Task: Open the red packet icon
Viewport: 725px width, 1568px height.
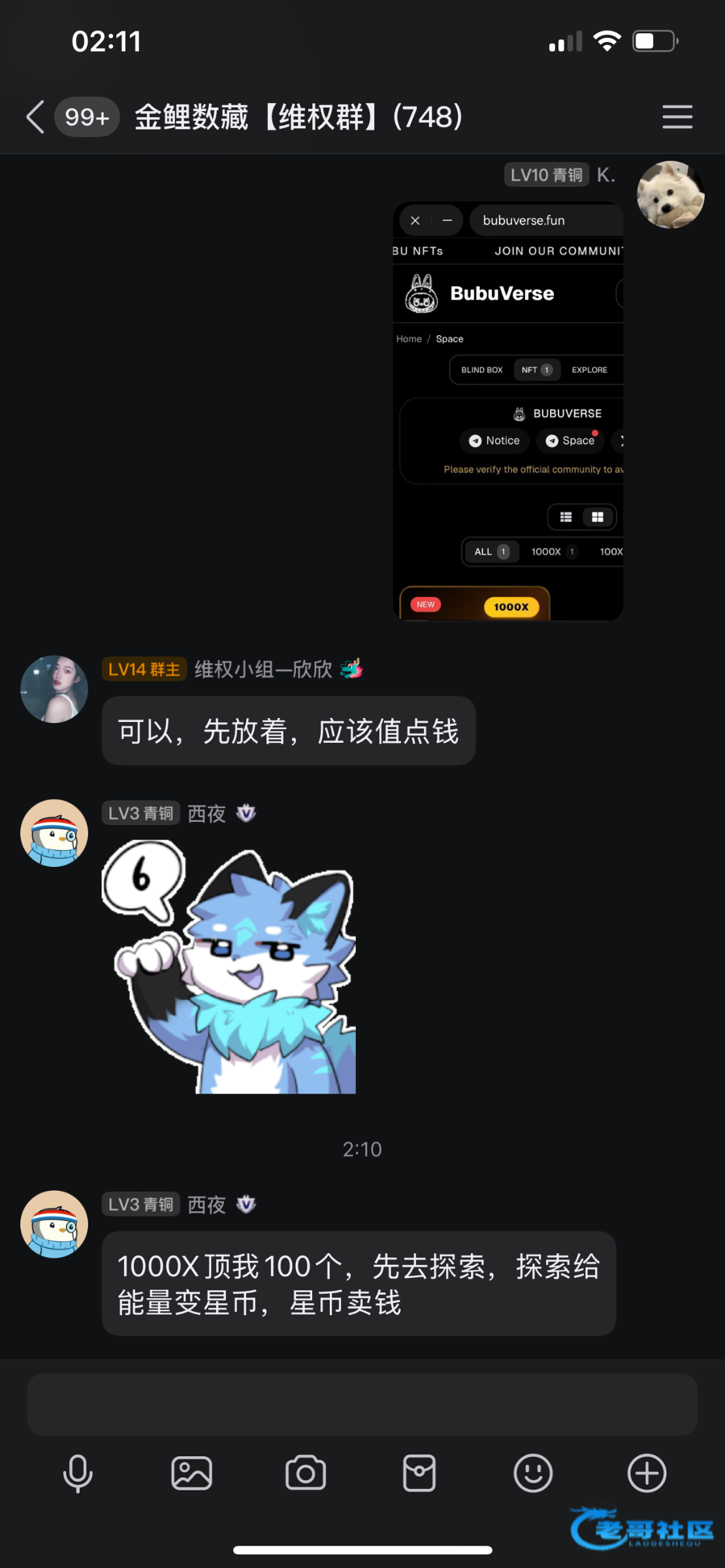Action: pyautogui.click(x=419, y=1473)
